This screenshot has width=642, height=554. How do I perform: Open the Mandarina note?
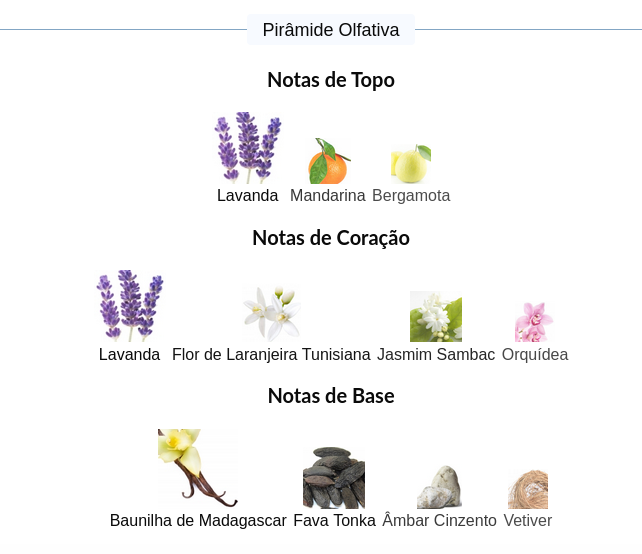coord(328,171)
